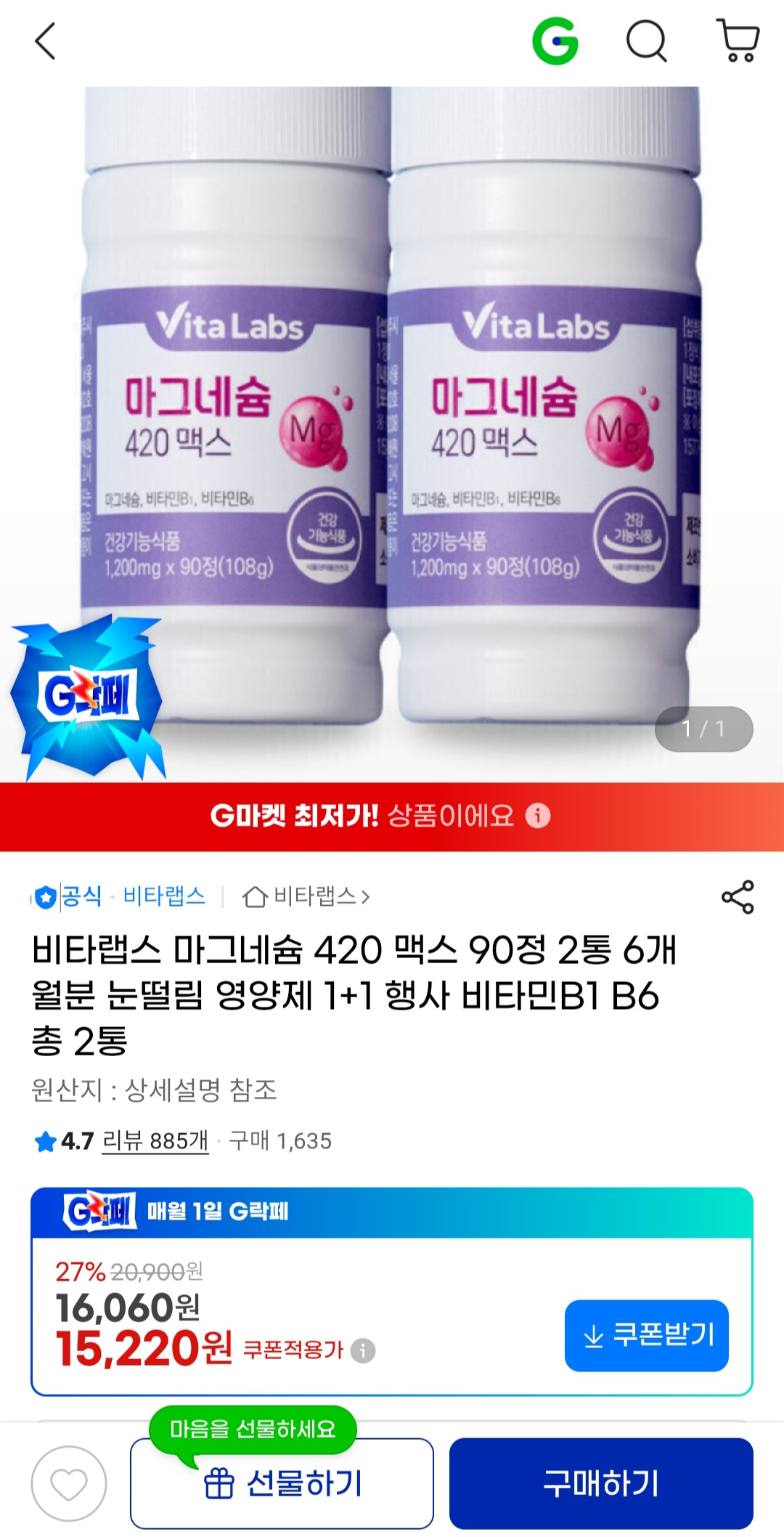Open the search icon
The image size is (784, 1537).
click(646, 41)
